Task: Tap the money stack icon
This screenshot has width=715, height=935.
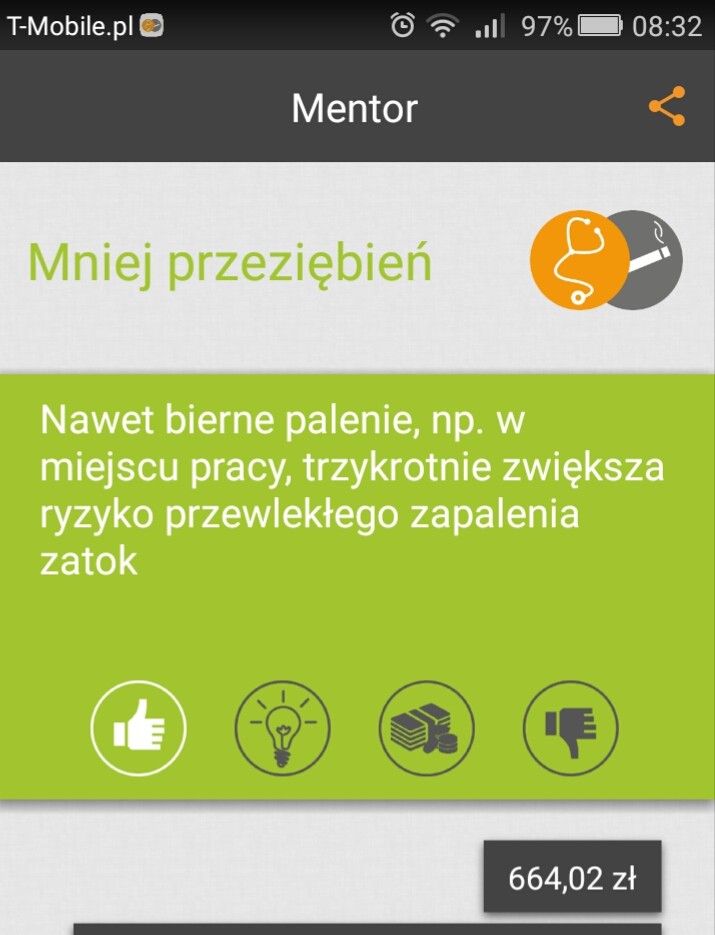Action: click(x=427, y=727)
